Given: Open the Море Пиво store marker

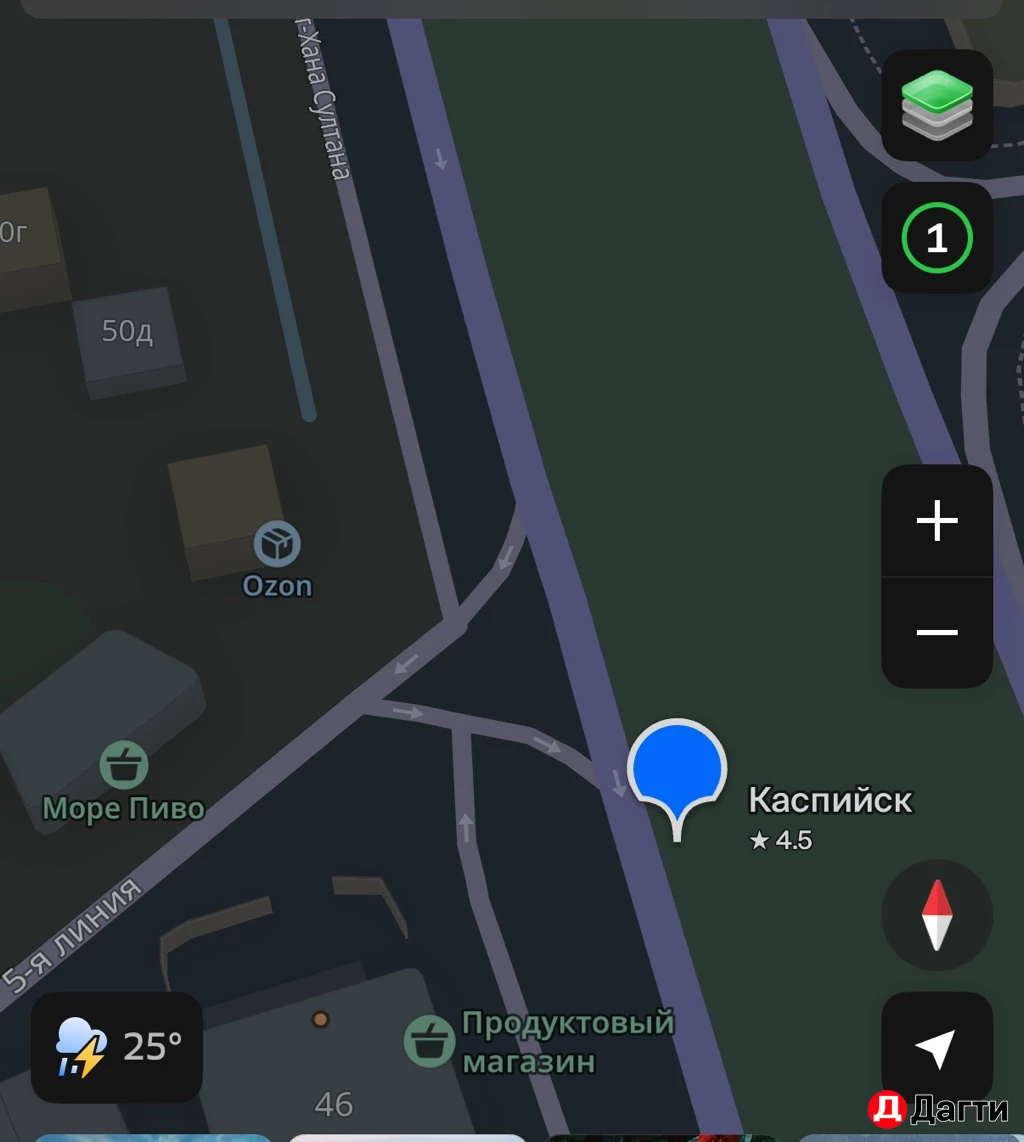Looking at the screenshot, I should (x=124, y=766).
